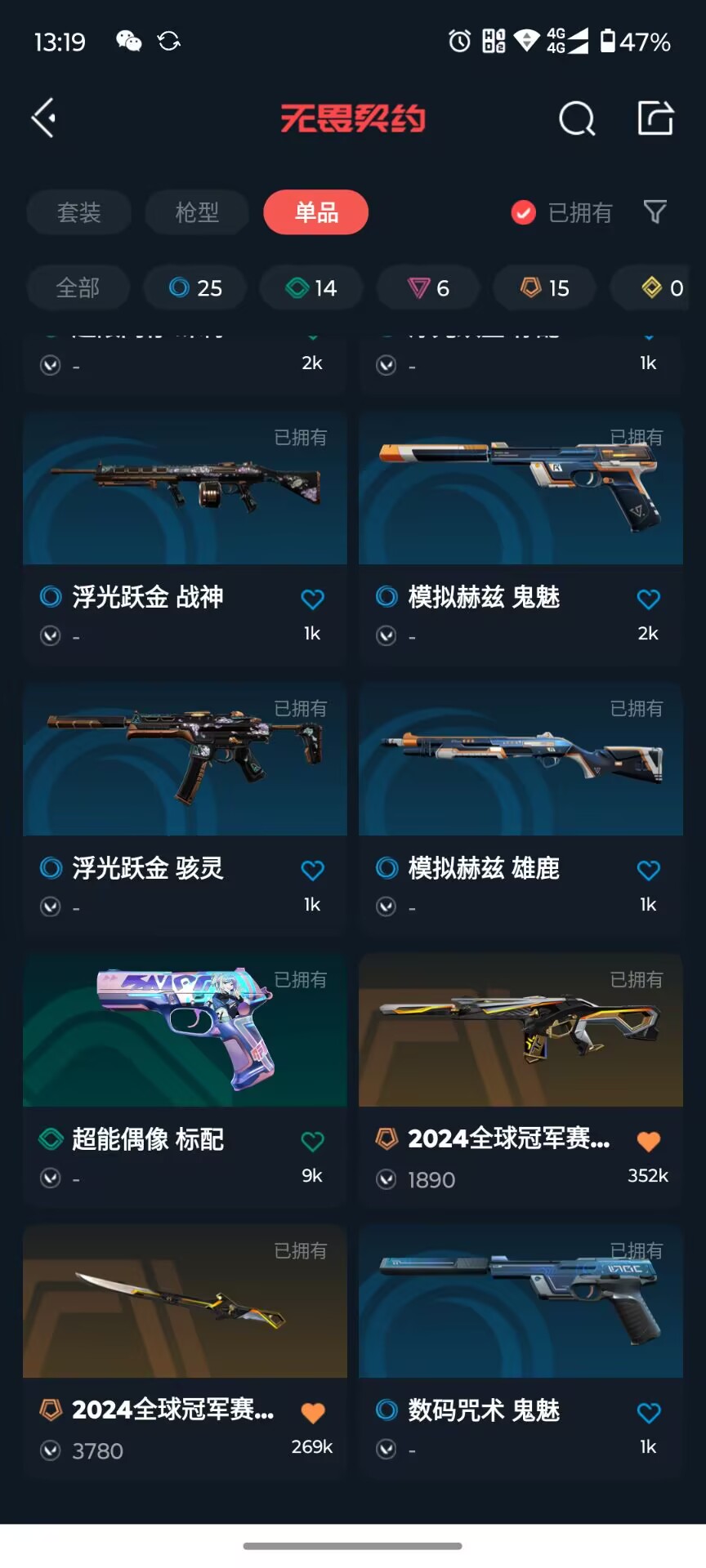Open the 2024全球冠军赛 knife card priced 3780
The width and height of the screenshot is (706, 1568).
click(x=185, y=1351)
